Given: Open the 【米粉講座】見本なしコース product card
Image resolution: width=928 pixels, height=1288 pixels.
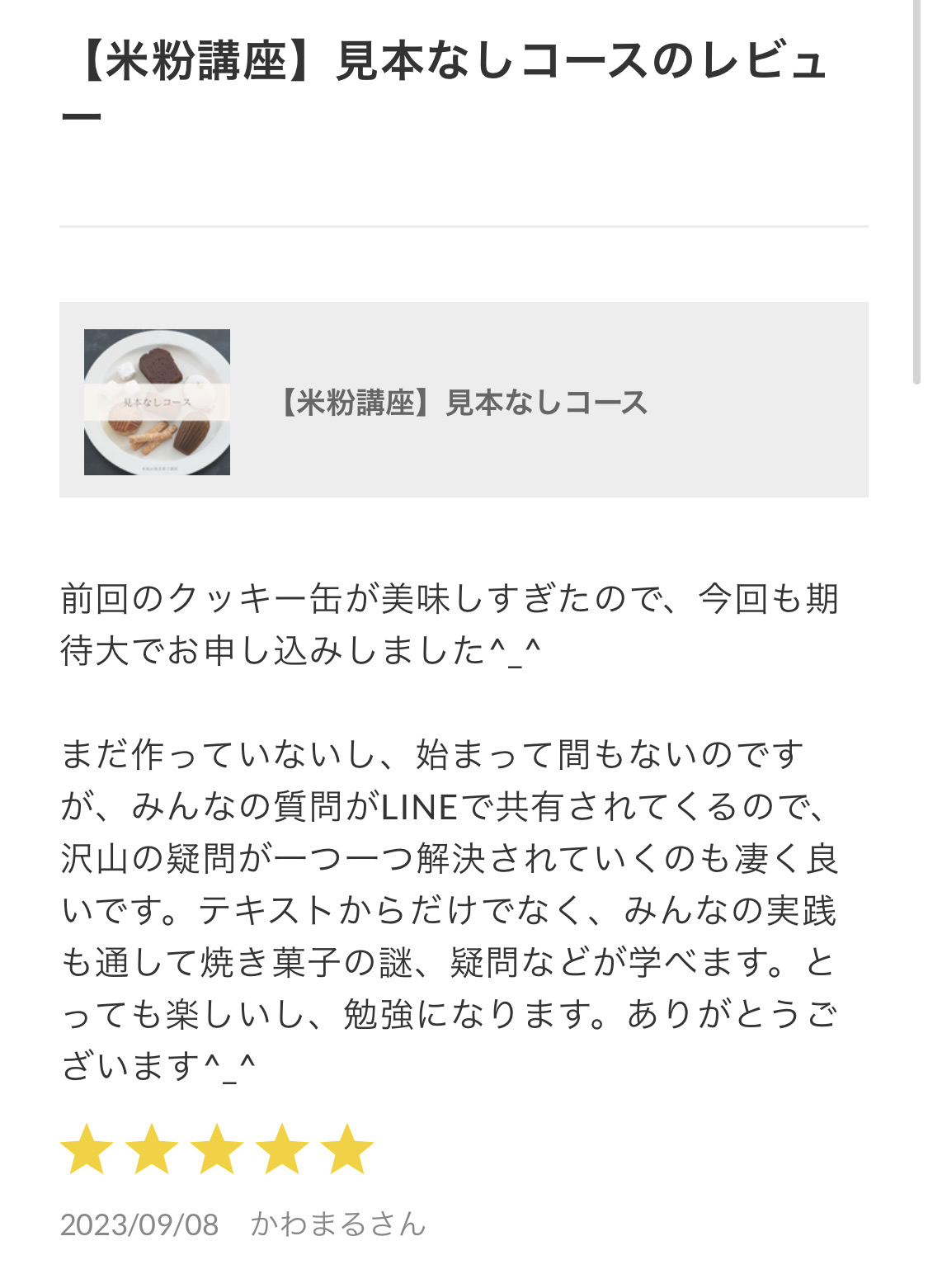Looking at the screenshot, I should 464,400.
